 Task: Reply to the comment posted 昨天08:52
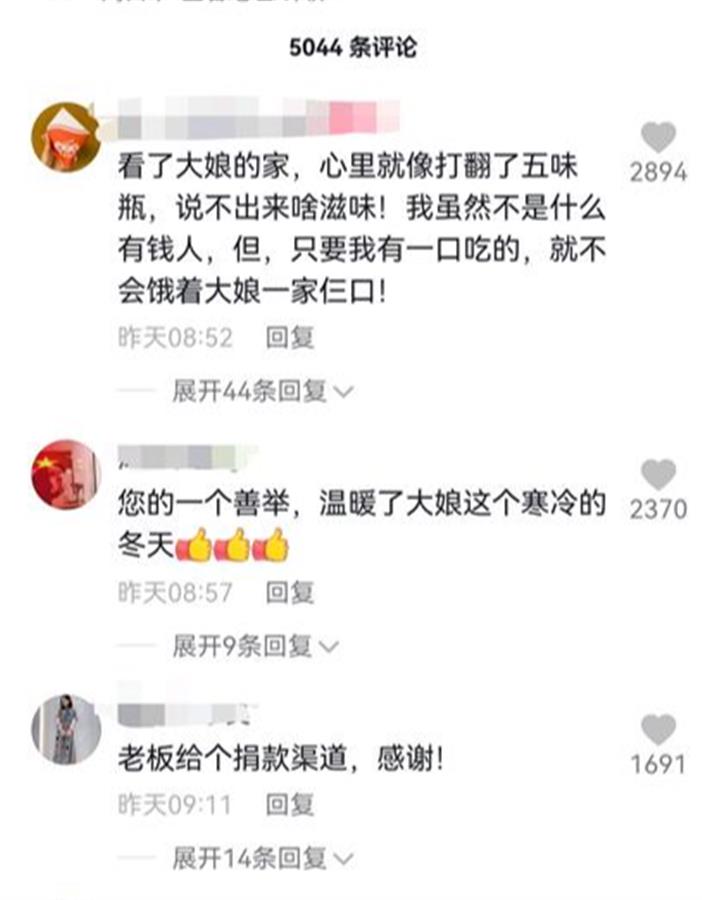pyautogui.click(x=290, y=338)
